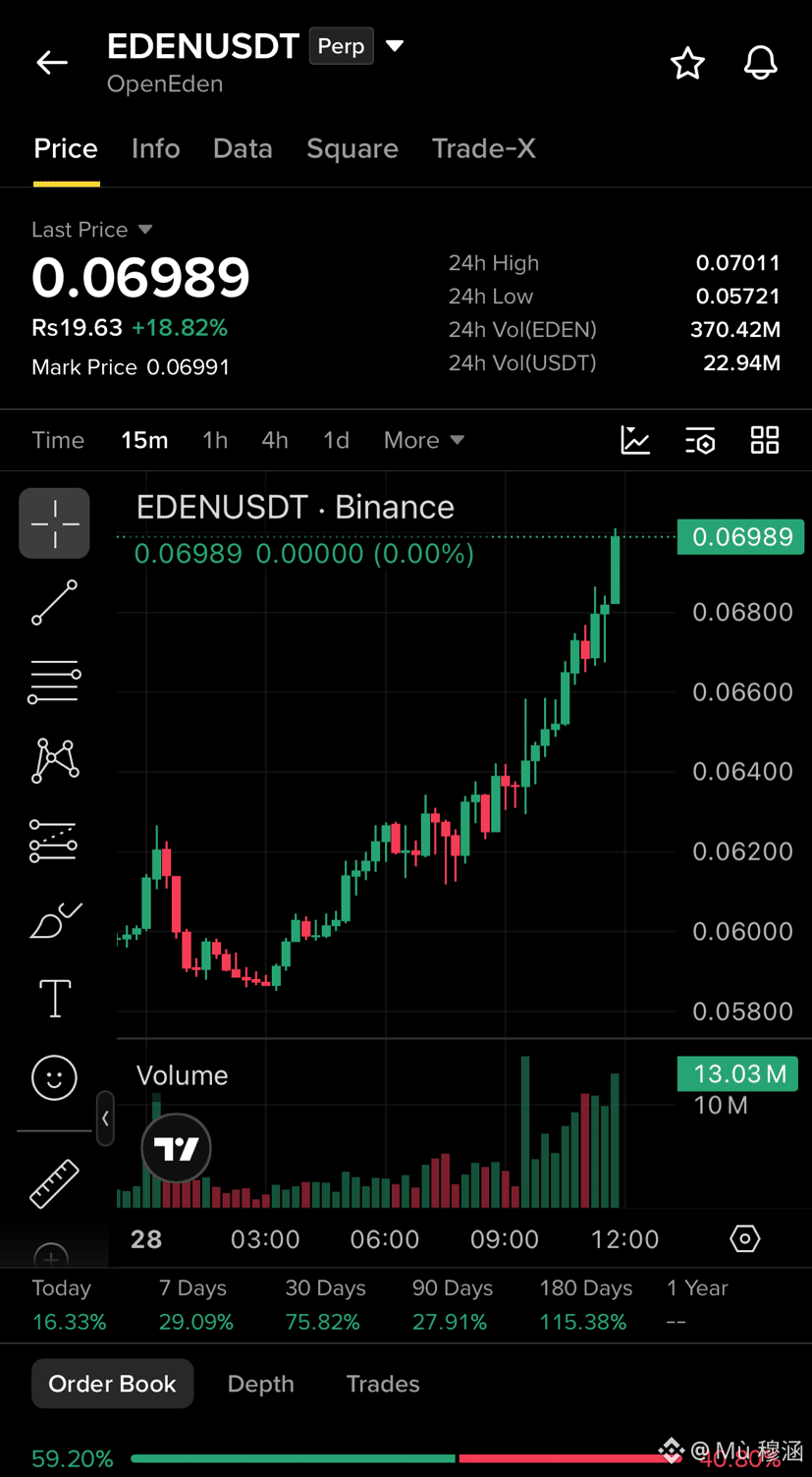Expand the EDENUSDT Perp pair dropdown

[x=395, y=46]
